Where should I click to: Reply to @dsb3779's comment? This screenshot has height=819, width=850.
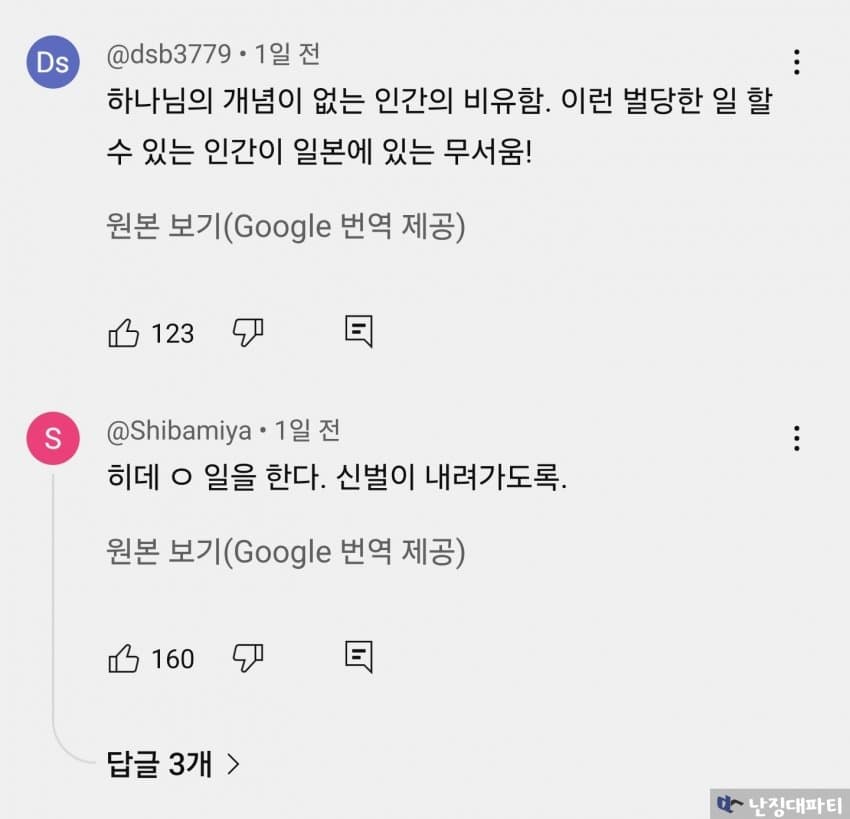coord(359,331)
